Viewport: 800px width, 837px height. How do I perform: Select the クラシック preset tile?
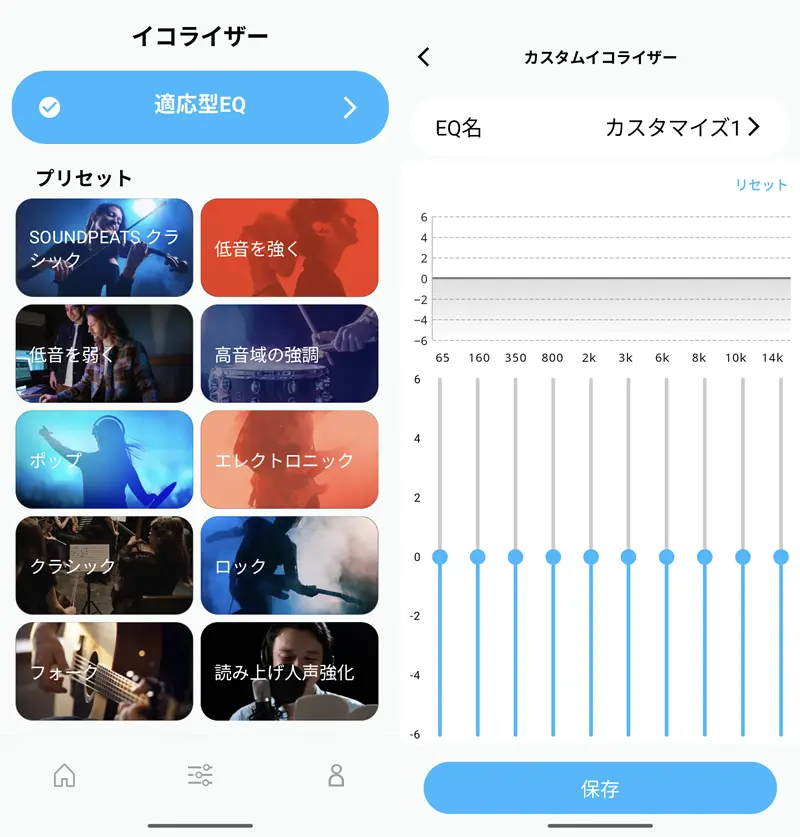(x=104, y=566)
